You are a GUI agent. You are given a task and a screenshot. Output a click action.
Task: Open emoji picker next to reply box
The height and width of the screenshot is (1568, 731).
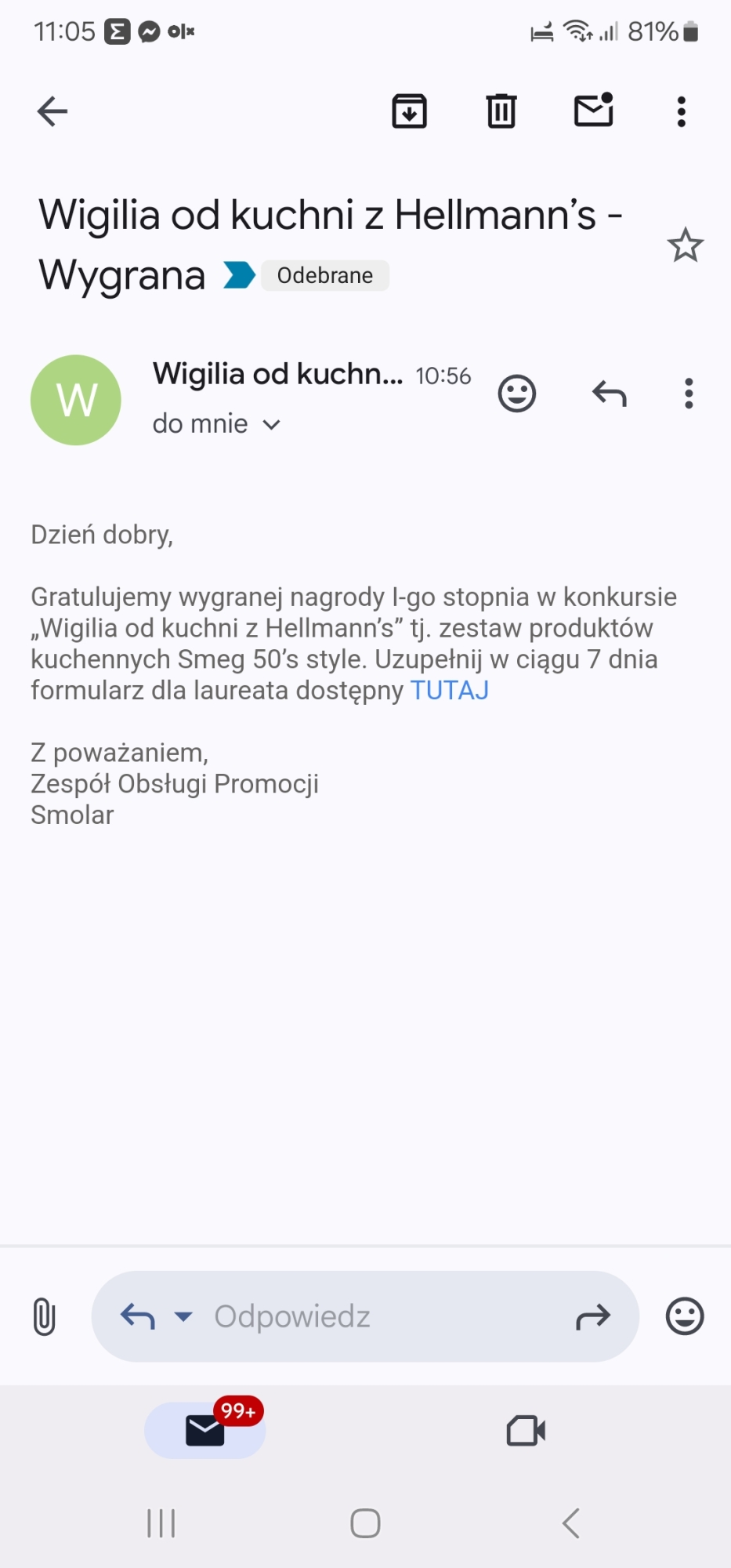pyautogui.click(x=685, y=1316)
